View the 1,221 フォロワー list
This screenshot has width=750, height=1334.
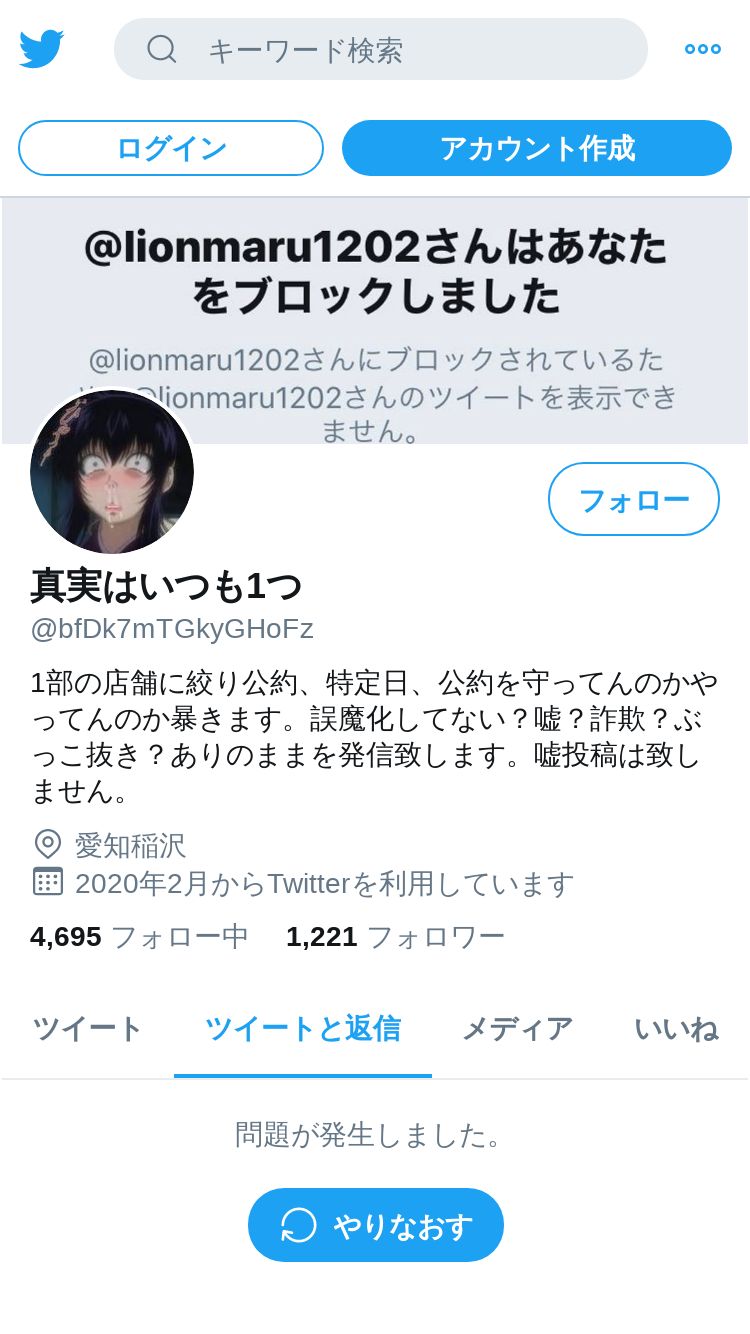[395, 937]
